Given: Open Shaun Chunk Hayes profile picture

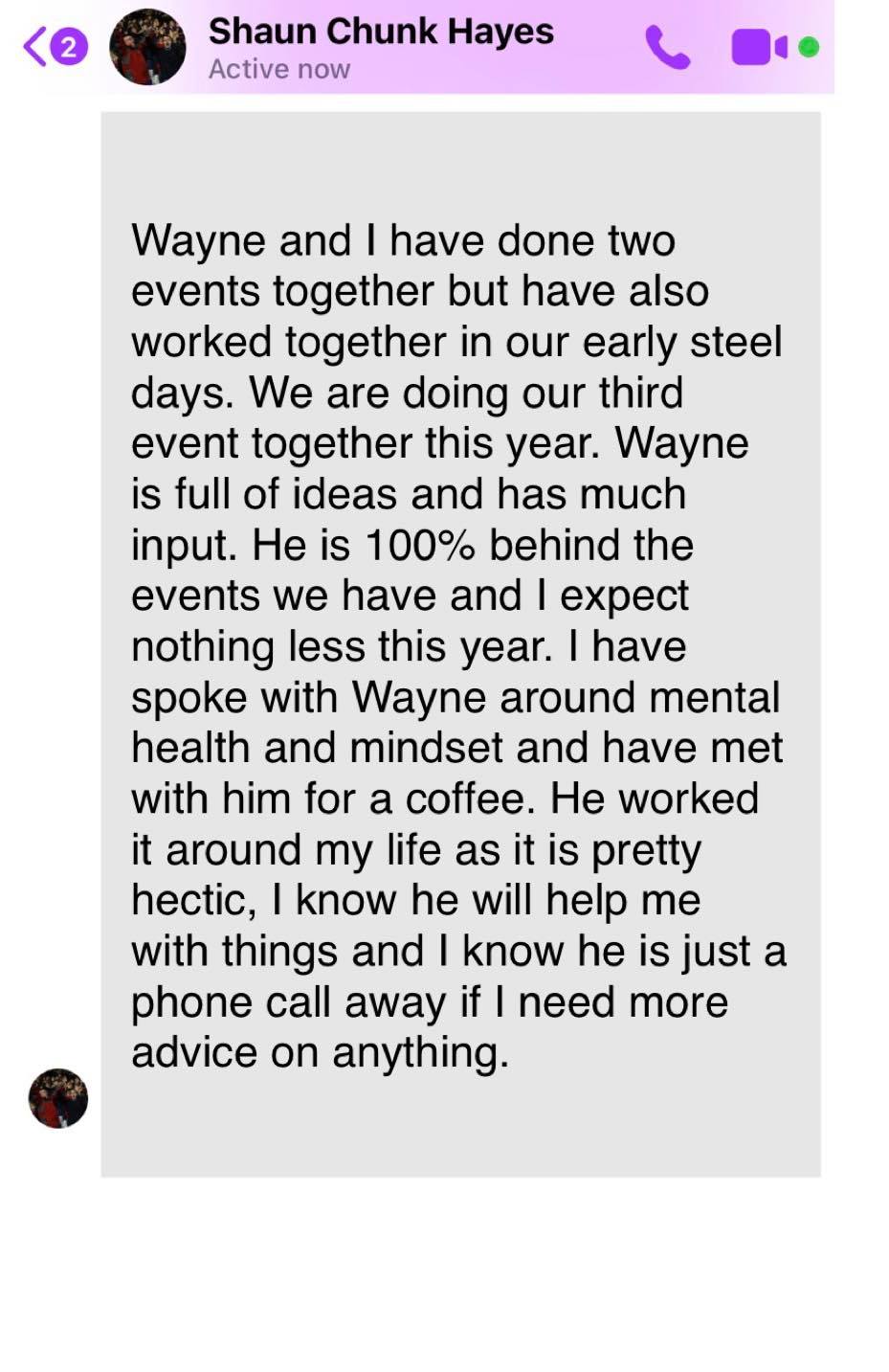Looking at the screenshot, I should click(x=147, y=47).
